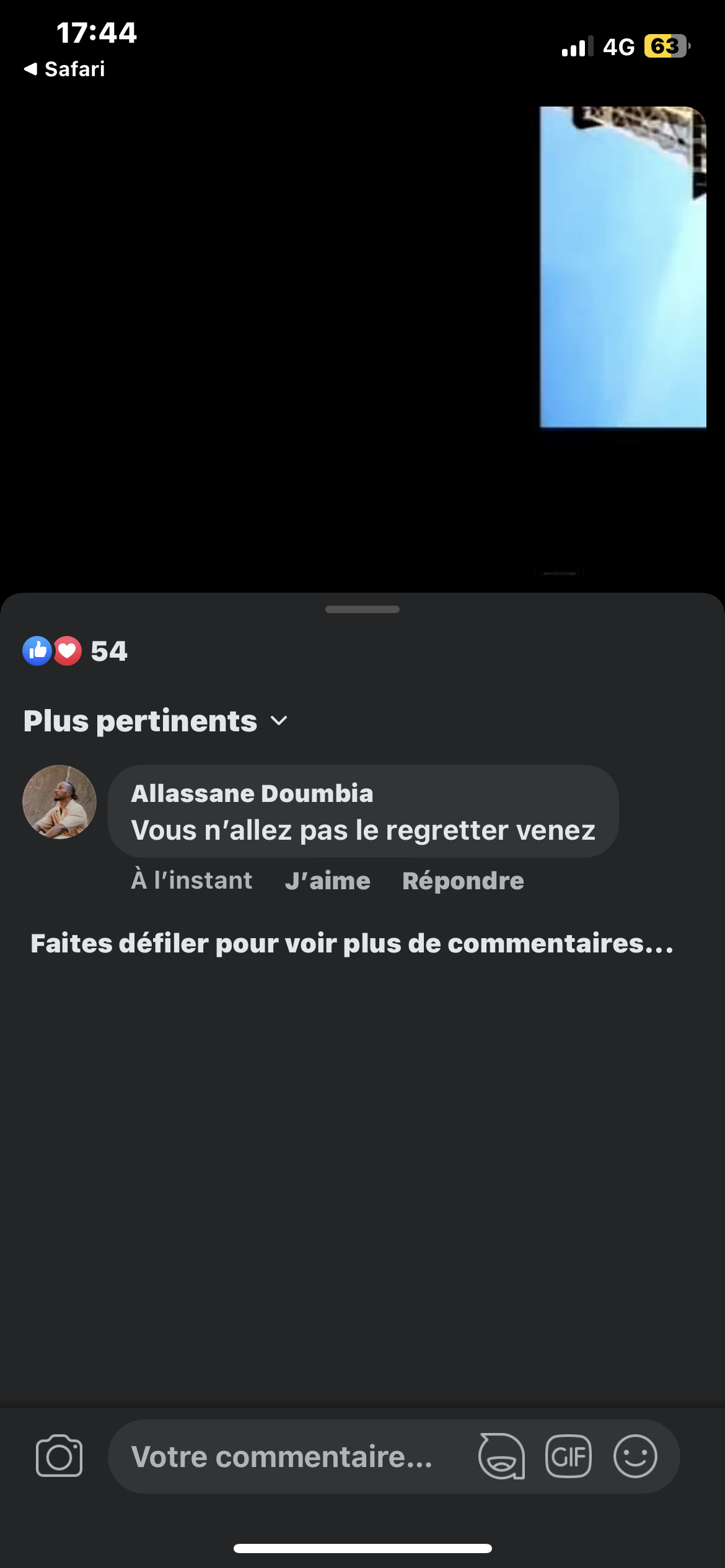The height and width of the screenshot is (1568, 725).
Task: Tap the video preview above comments
Action: 623,267
